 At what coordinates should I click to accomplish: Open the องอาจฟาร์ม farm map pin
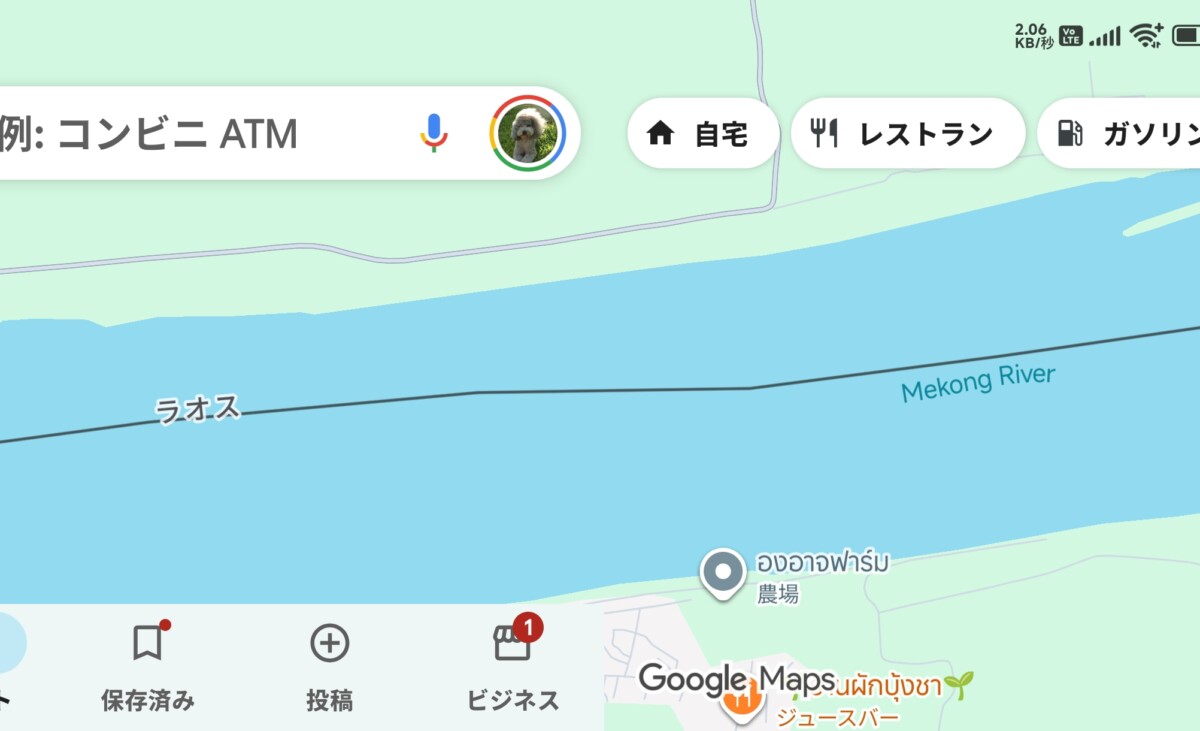(723, 574)
